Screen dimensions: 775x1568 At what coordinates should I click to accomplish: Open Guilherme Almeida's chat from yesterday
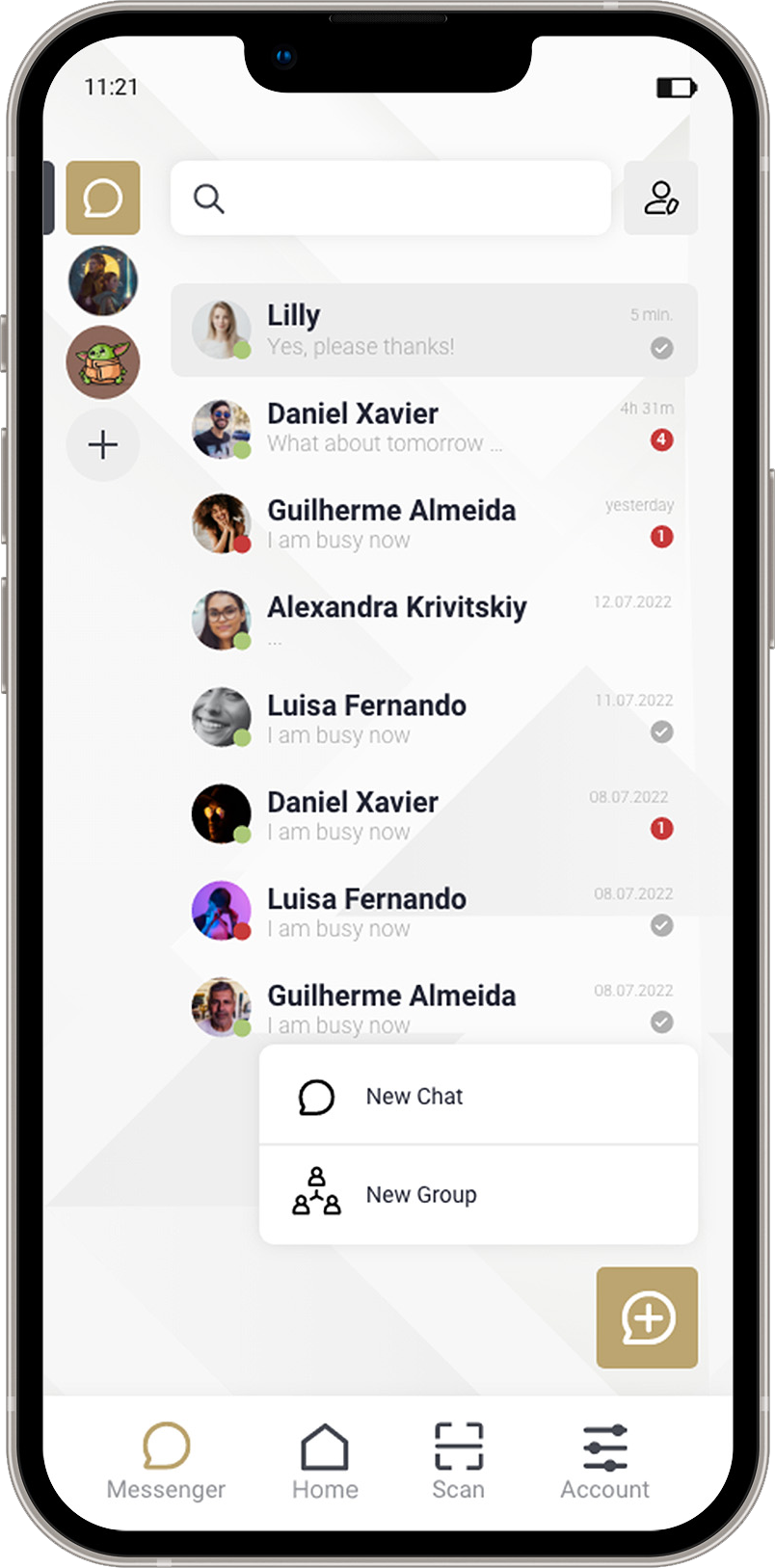coord(434,524)
